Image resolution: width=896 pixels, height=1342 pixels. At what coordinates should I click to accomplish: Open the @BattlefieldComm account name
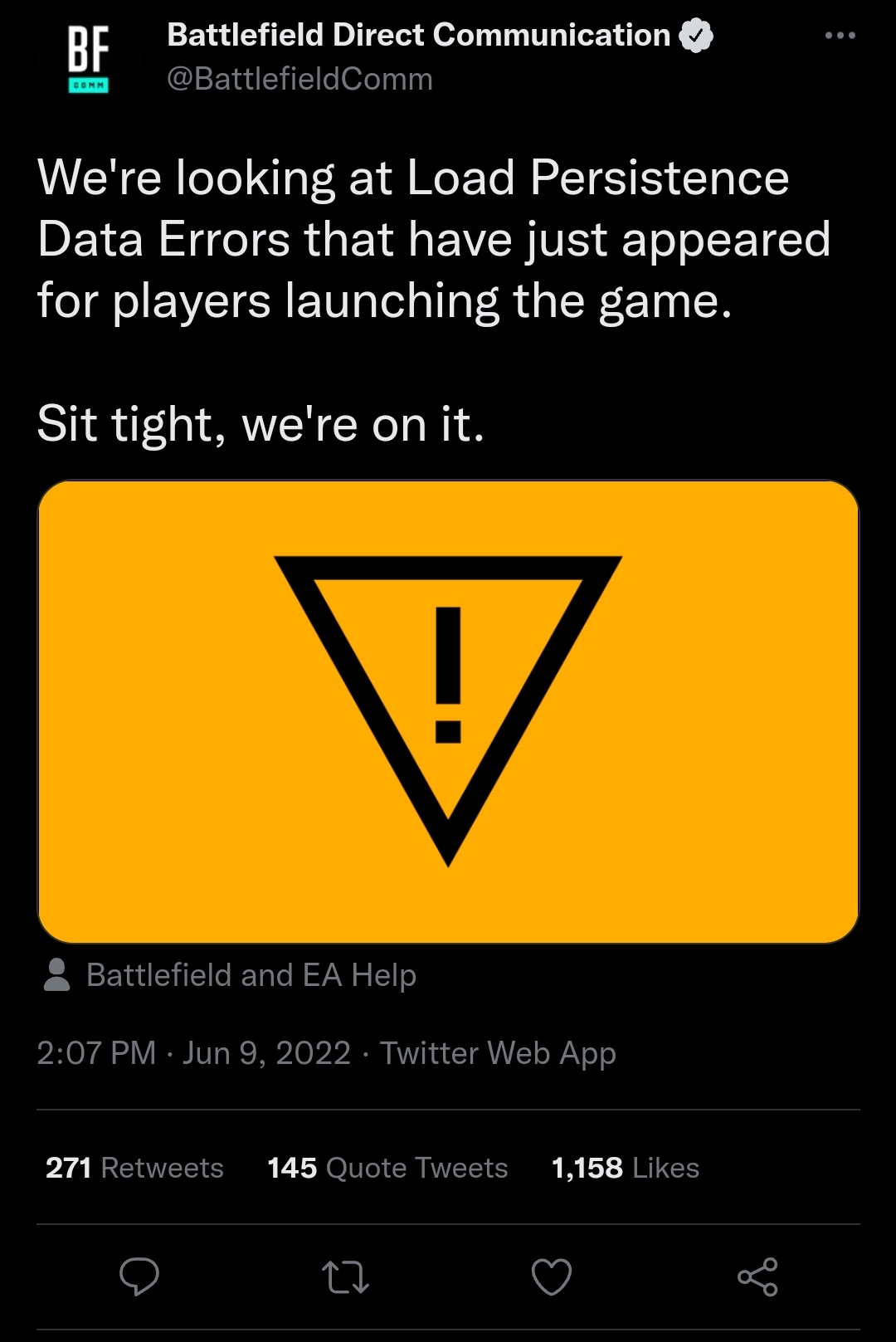pos(299,80)
